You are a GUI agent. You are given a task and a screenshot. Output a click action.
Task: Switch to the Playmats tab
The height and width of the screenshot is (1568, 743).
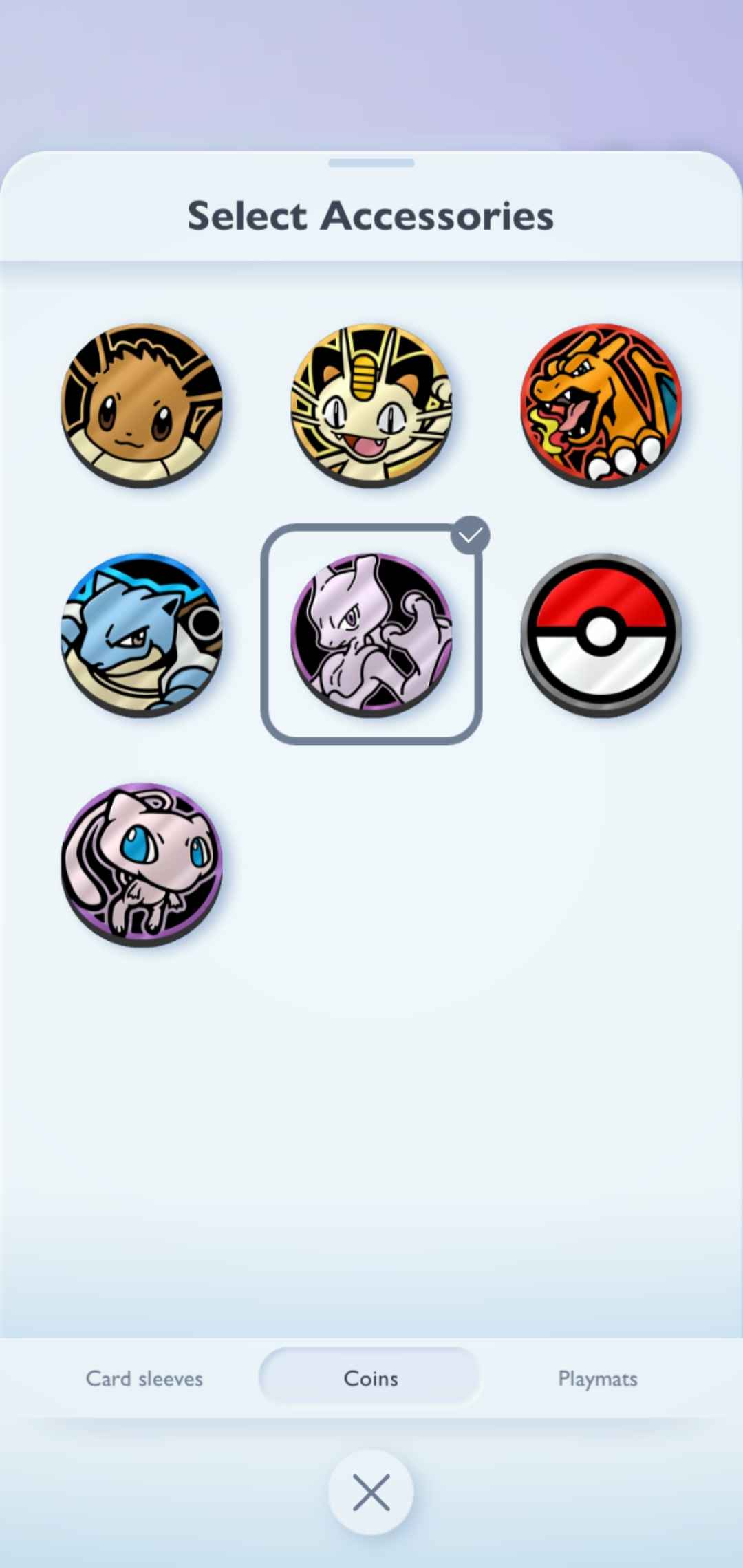597,1379
